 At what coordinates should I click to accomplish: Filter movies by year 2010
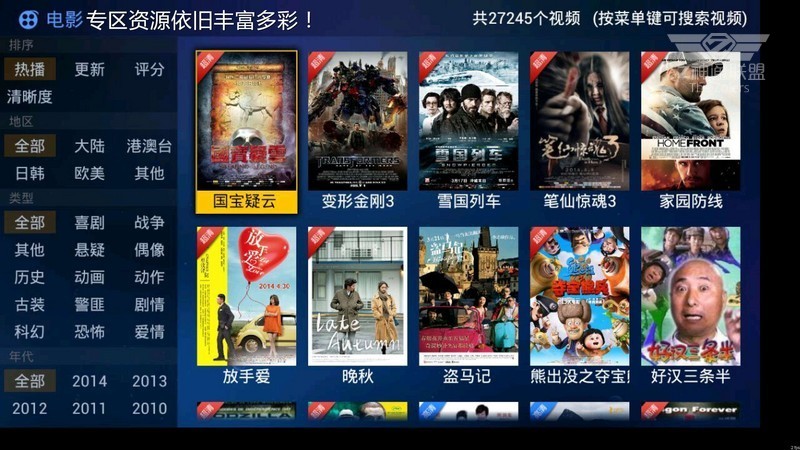pos(149,408)
